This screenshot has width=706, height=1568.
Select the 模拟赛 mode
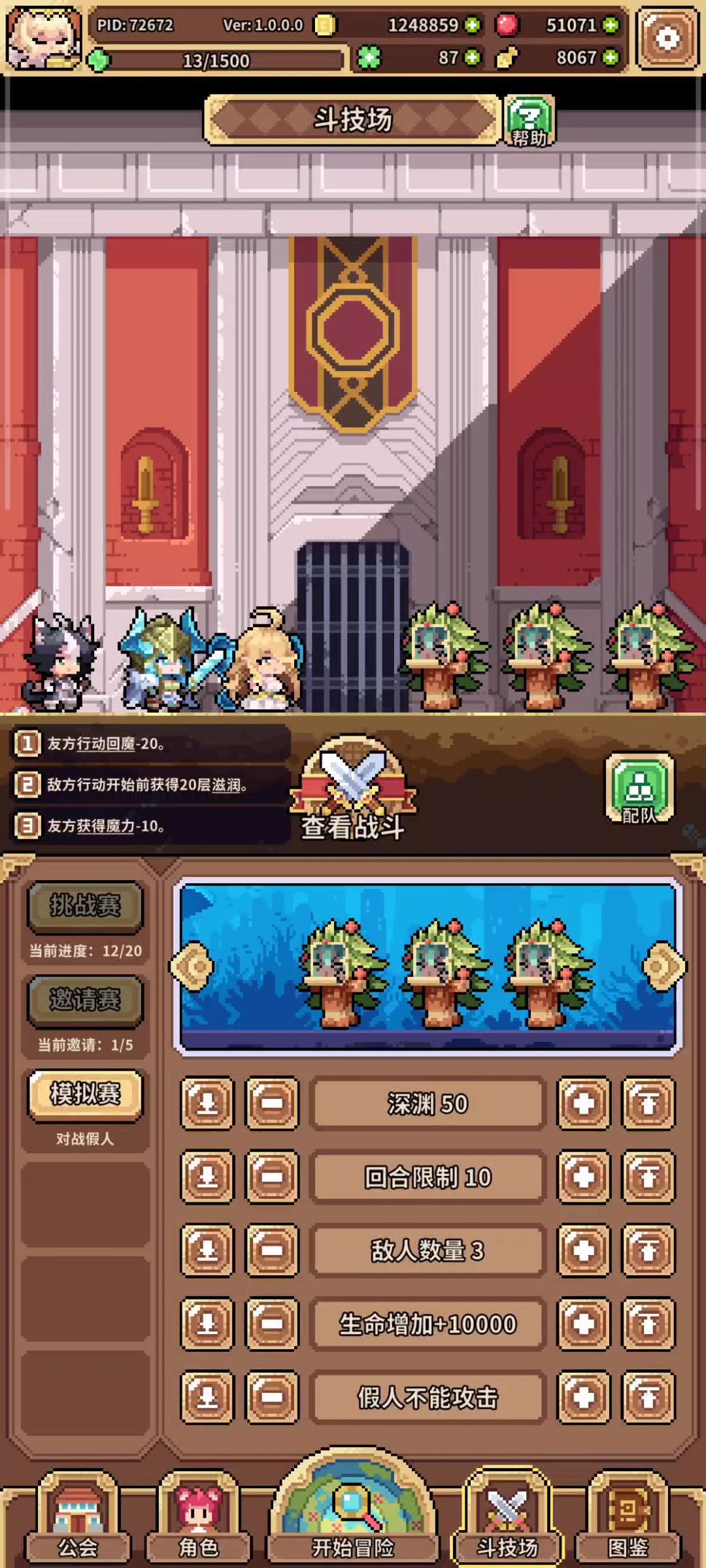85,1094
